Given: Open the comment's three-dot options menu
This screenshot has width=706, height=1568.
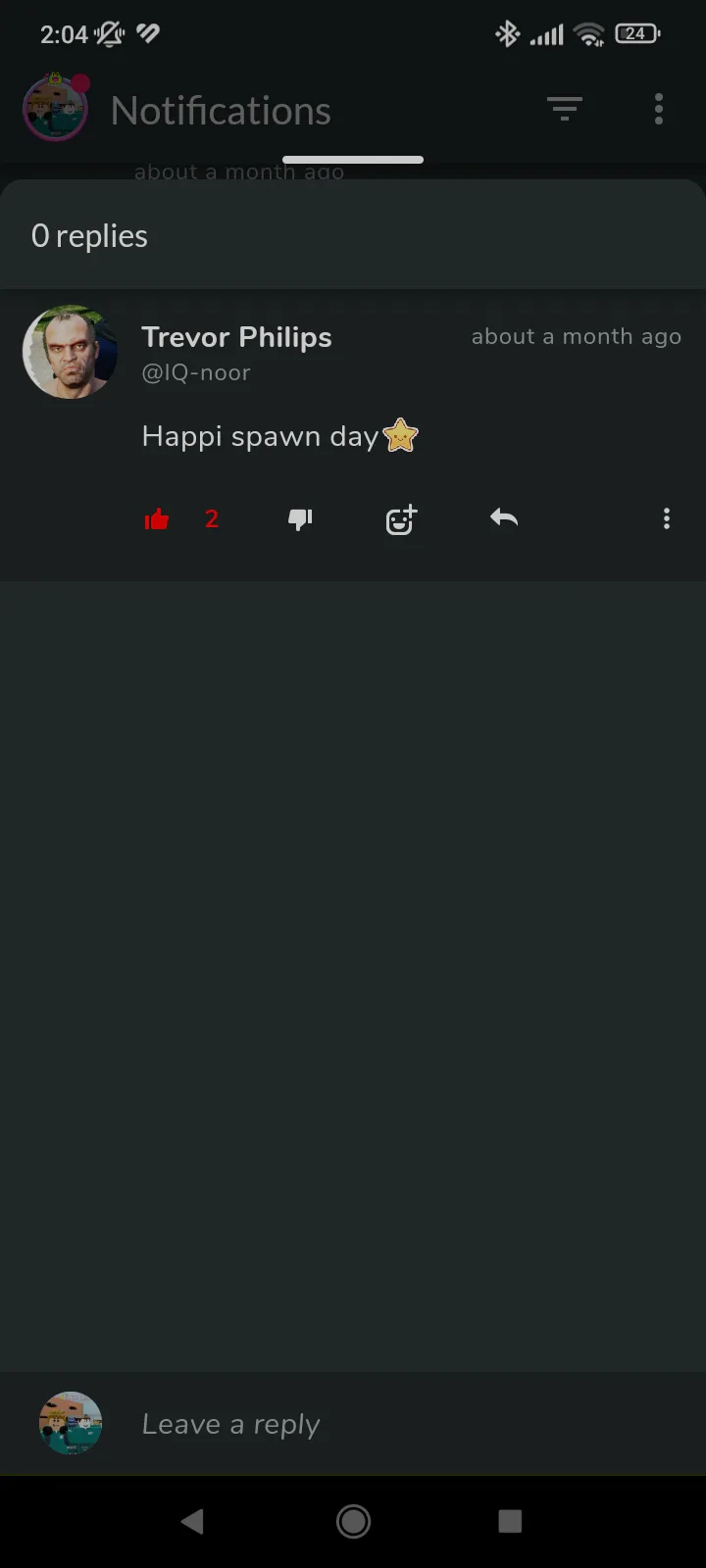Looking at the screenshot, I should (667, 518).
